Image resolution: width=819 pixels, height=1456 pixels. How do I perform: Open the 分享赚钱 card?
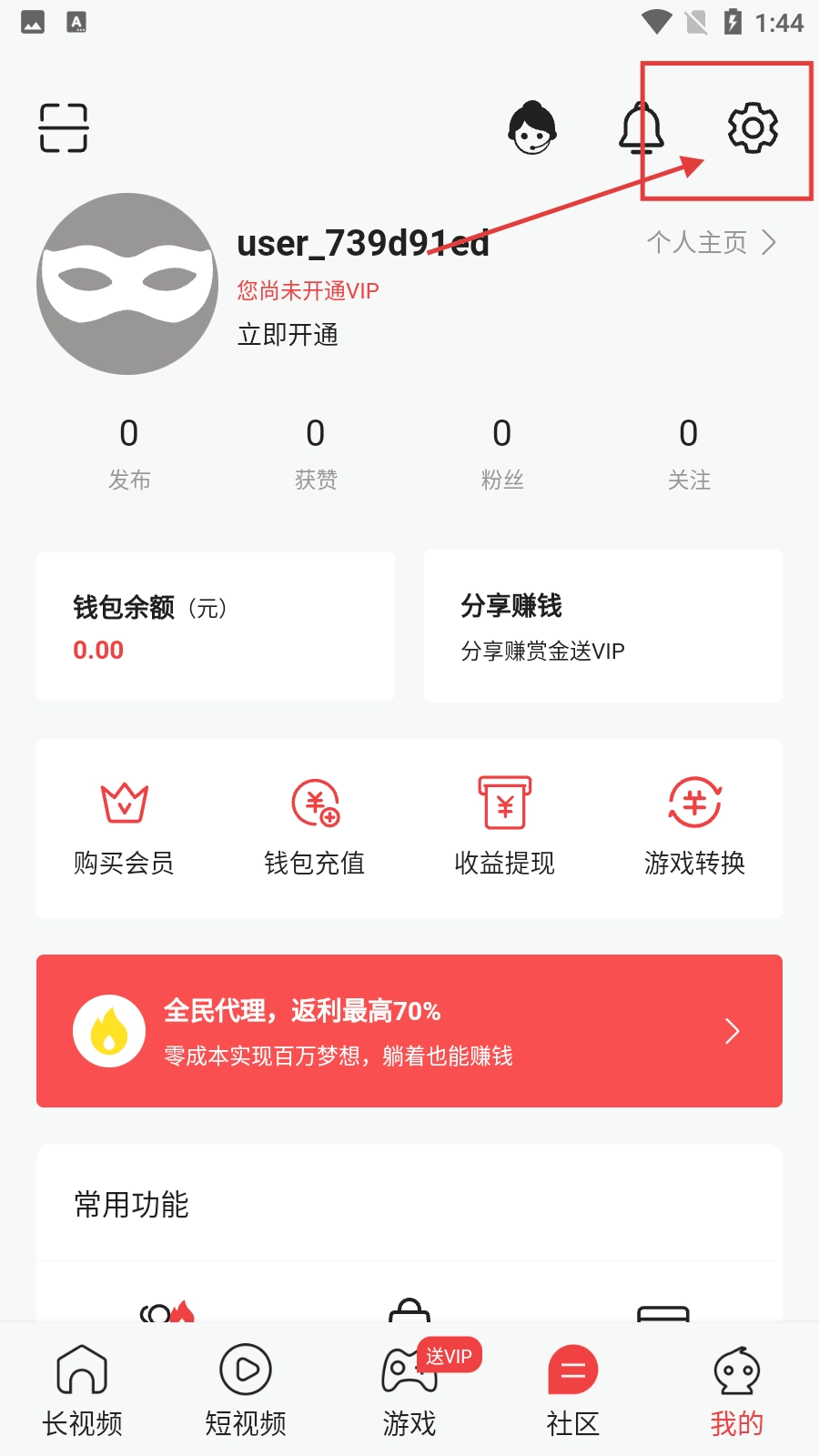602,626
